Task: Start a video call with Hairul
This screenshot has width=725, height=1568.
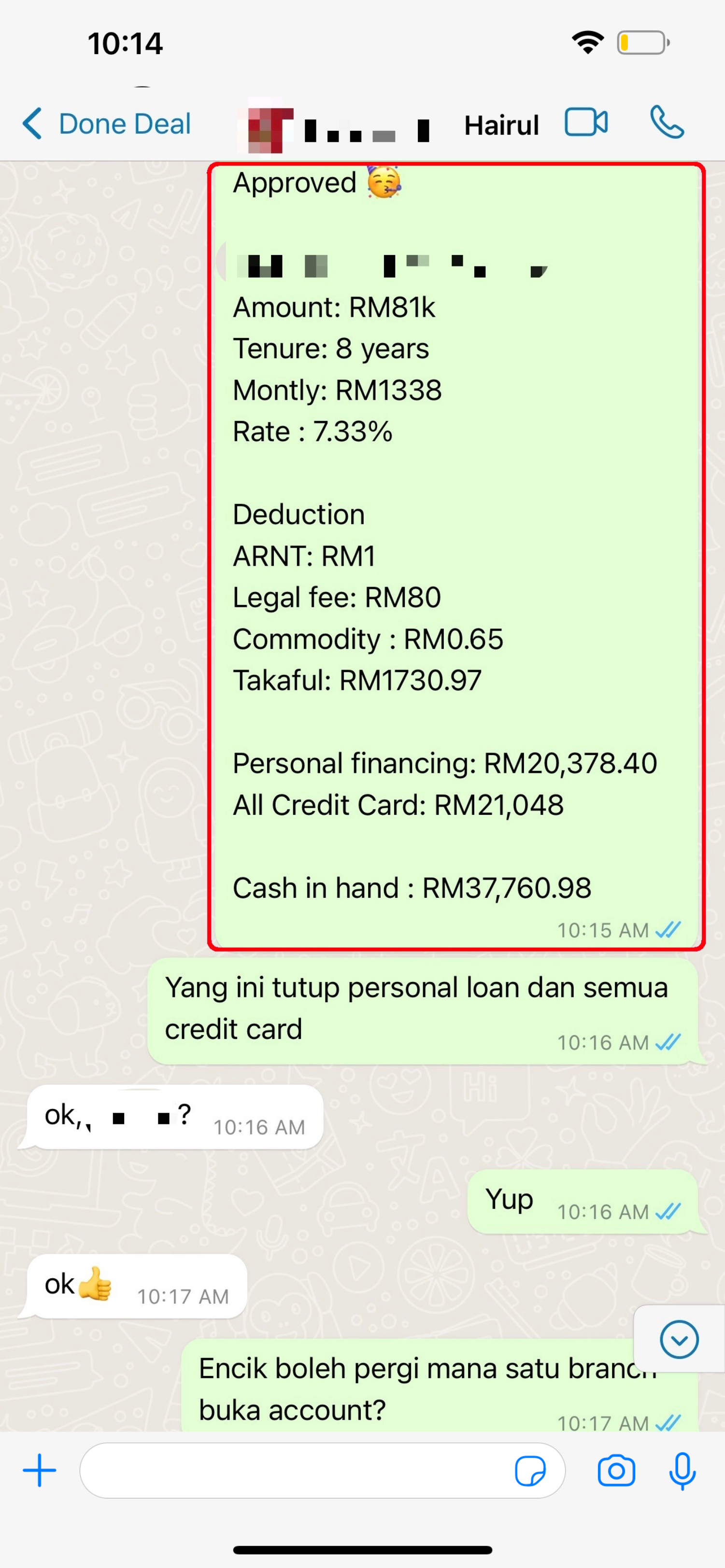Action: (x=585, y=122)
